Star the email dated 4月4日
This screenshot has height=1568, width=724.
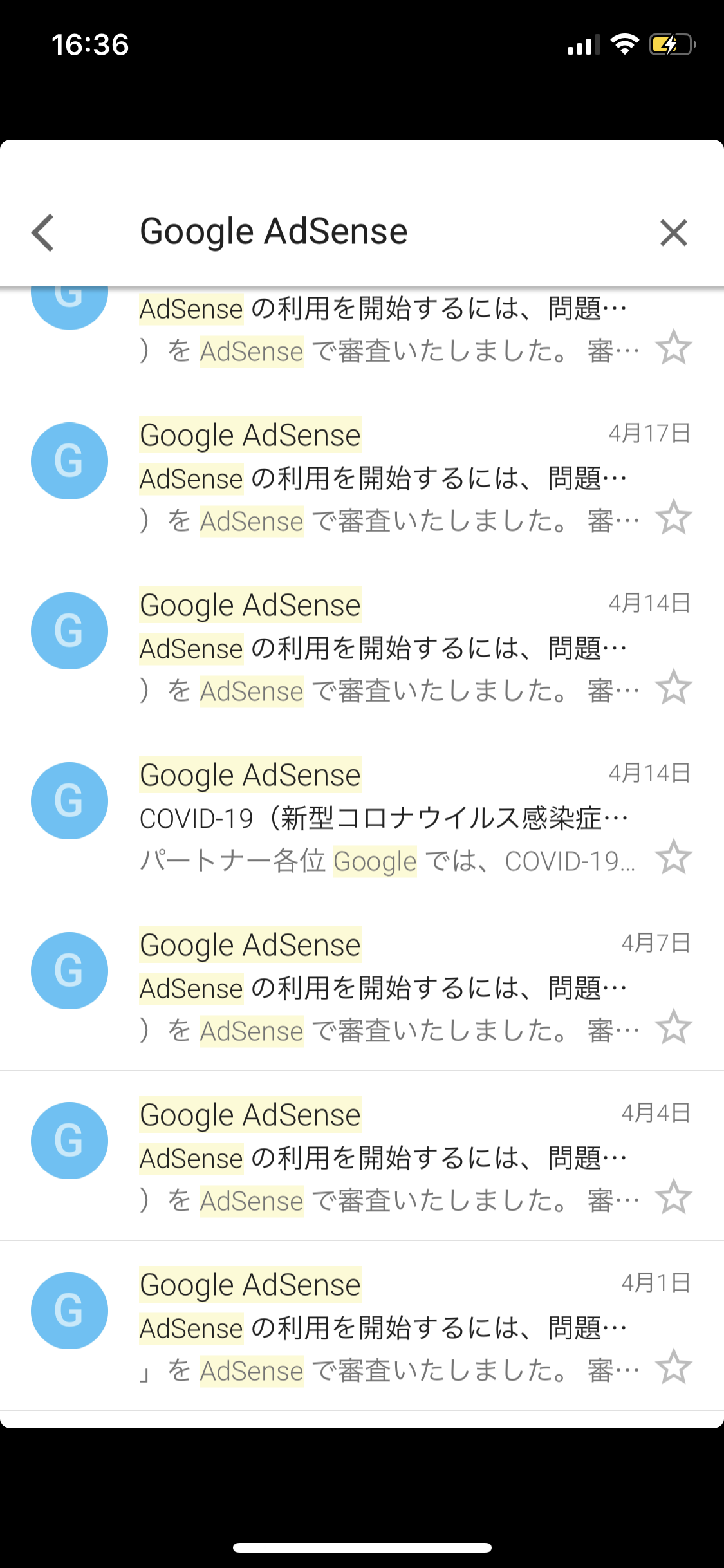pyautogui.click(x=673, y=1197)
